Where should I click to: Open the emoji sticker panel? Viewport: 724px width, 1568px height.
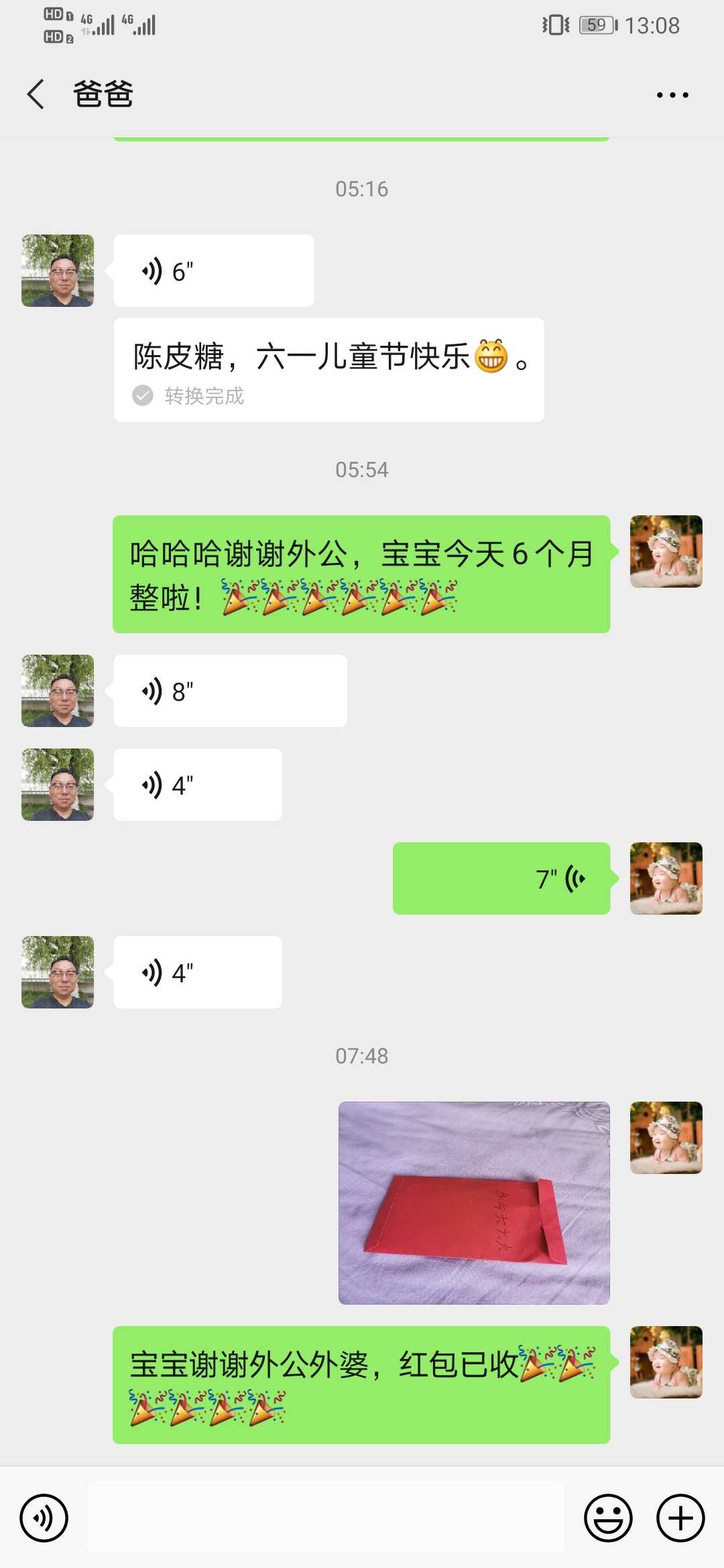click(608, 1518)
